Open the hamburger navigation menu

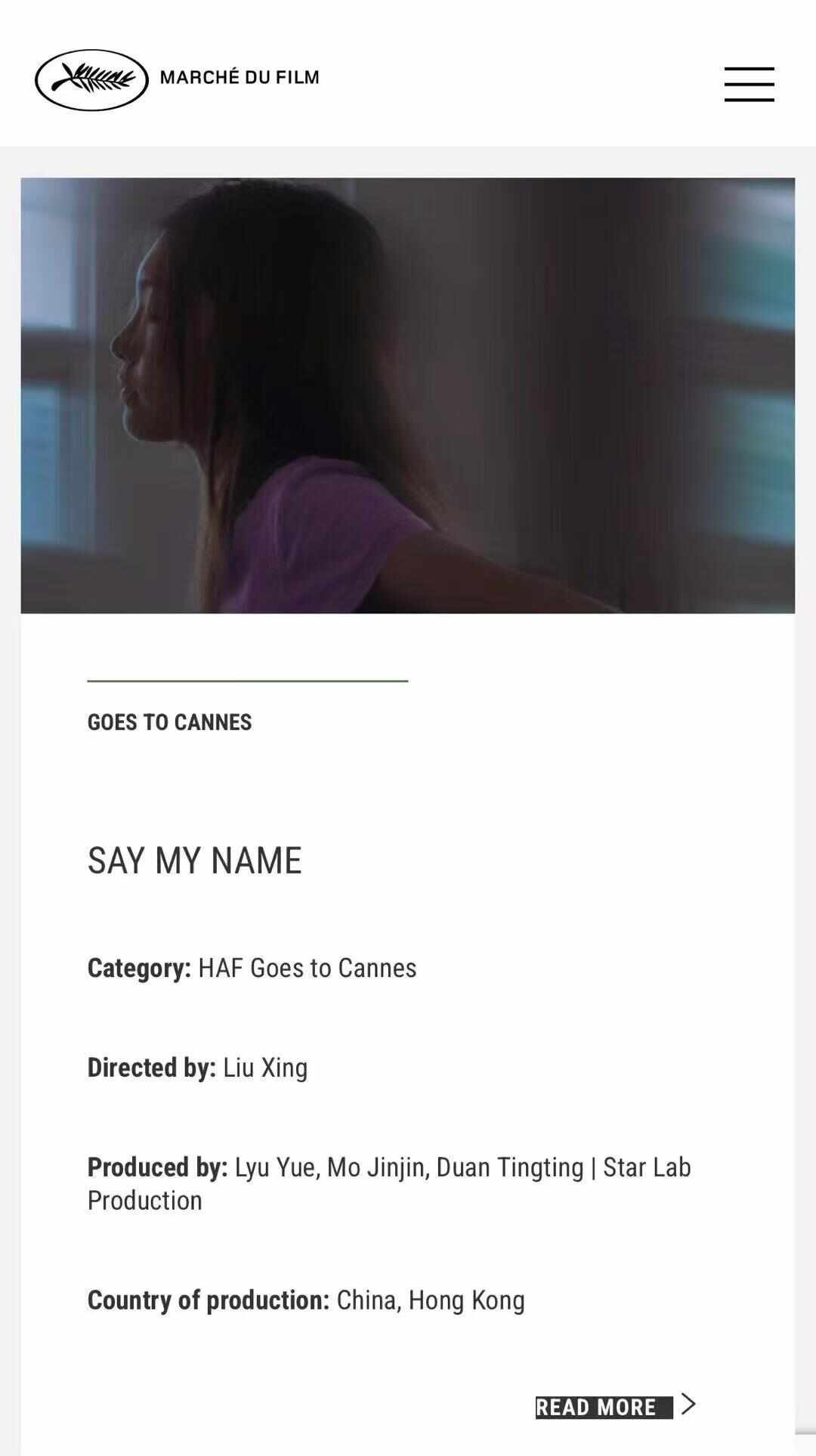point(749,84)
